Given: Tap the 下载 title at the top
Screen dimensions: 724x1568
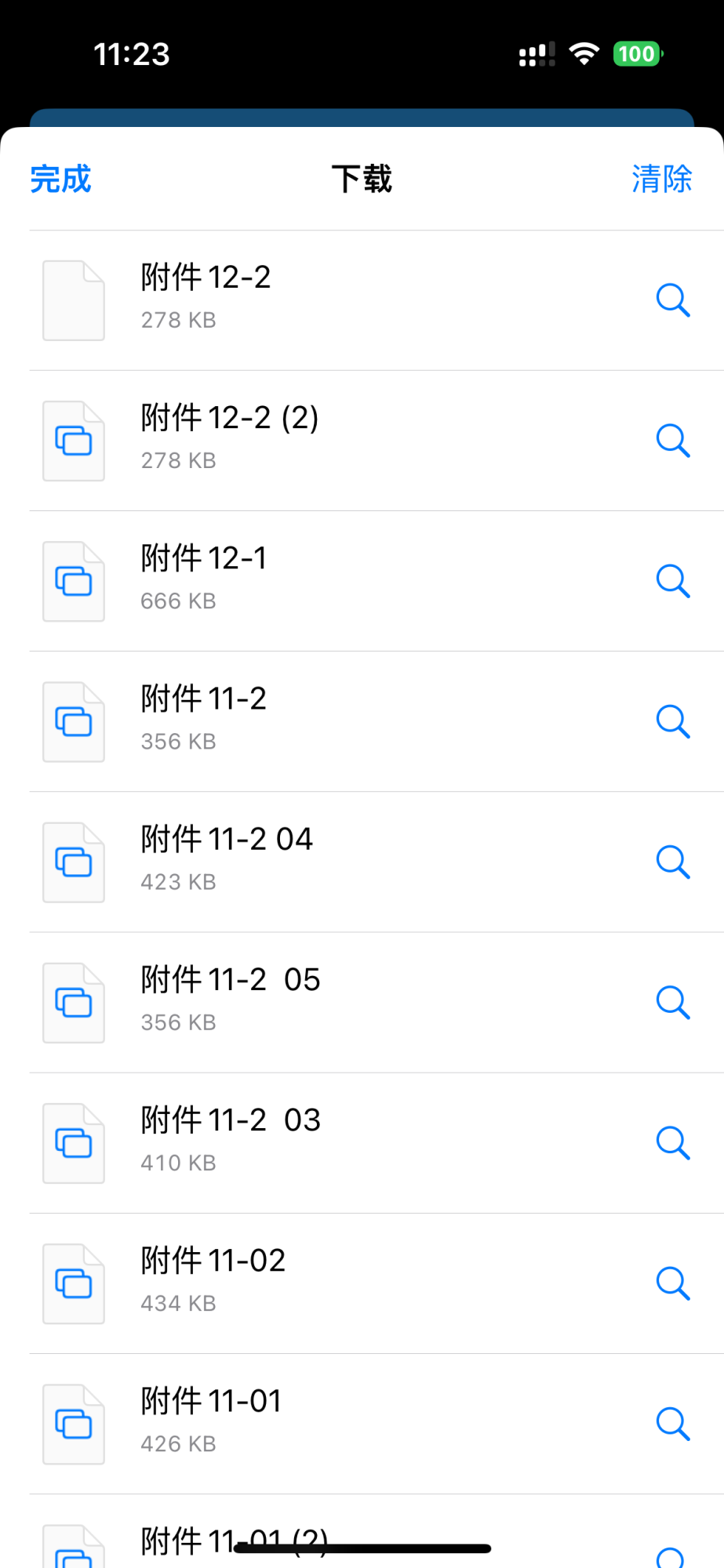Looking at the screenshot, I should [x=362, y=179].
